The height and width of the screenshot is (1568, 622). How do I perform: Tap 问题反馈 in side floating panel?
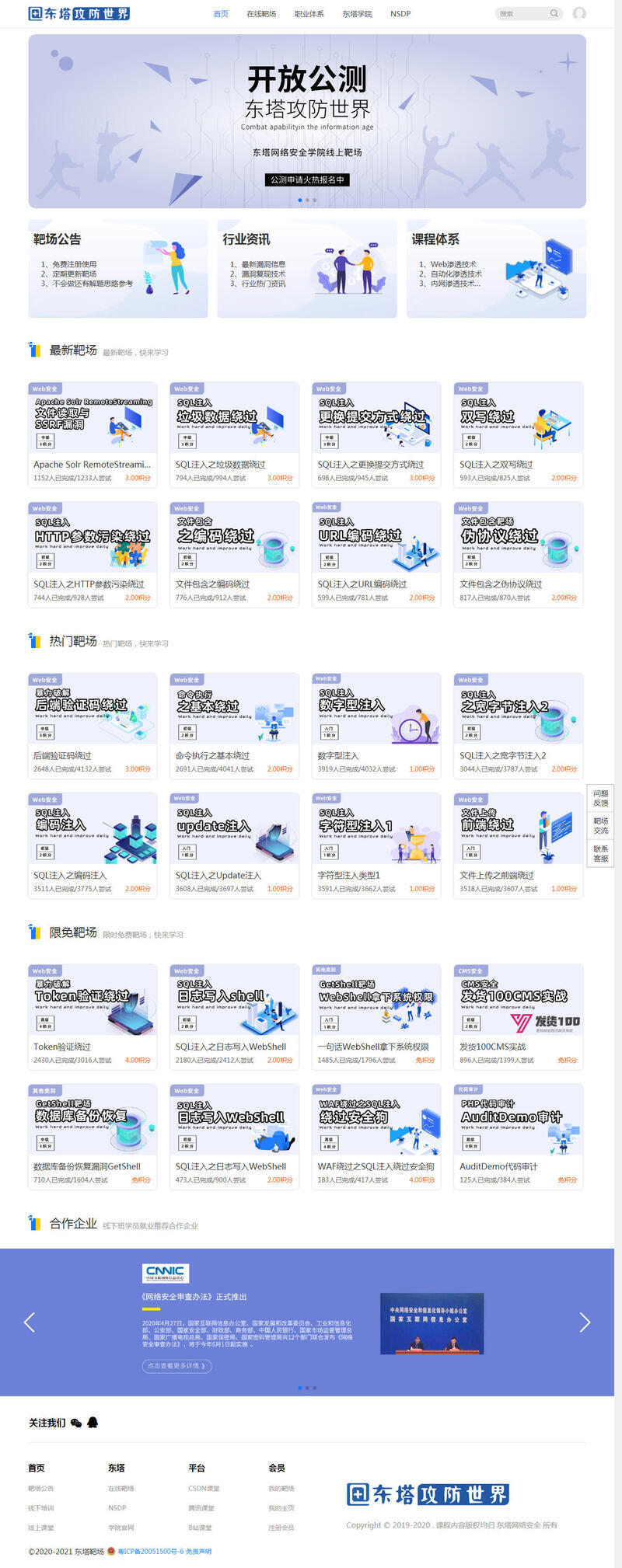(x=601, y=798)
